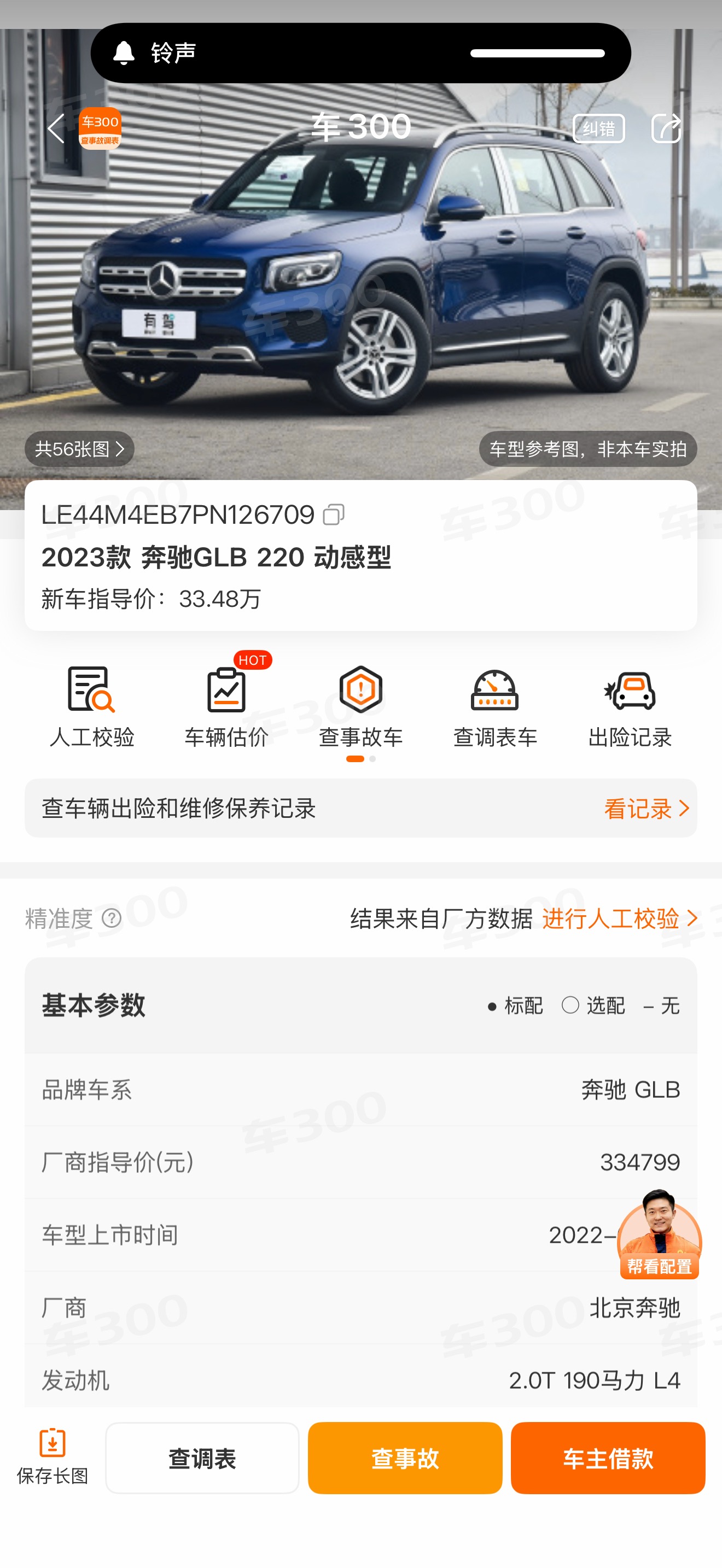Show help for 精准度 accuracy

[x=112, y=918]
